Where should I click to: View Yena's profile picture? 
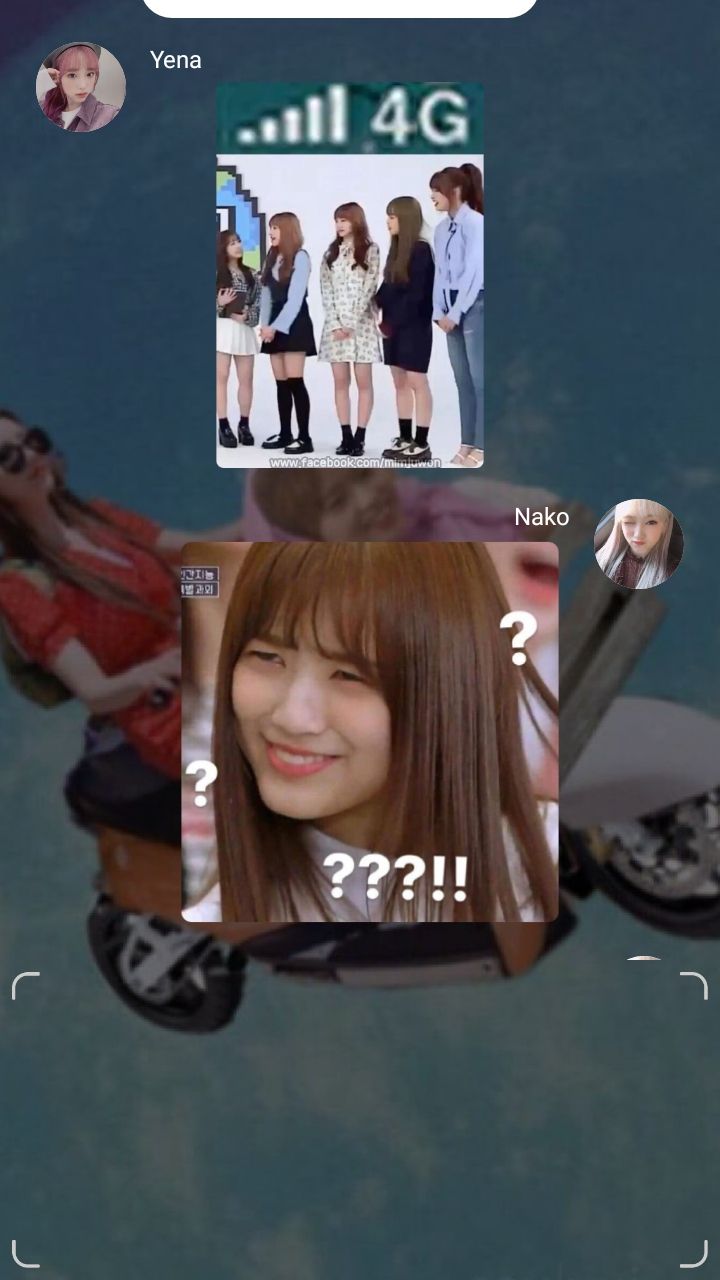[x=81, y=87]
